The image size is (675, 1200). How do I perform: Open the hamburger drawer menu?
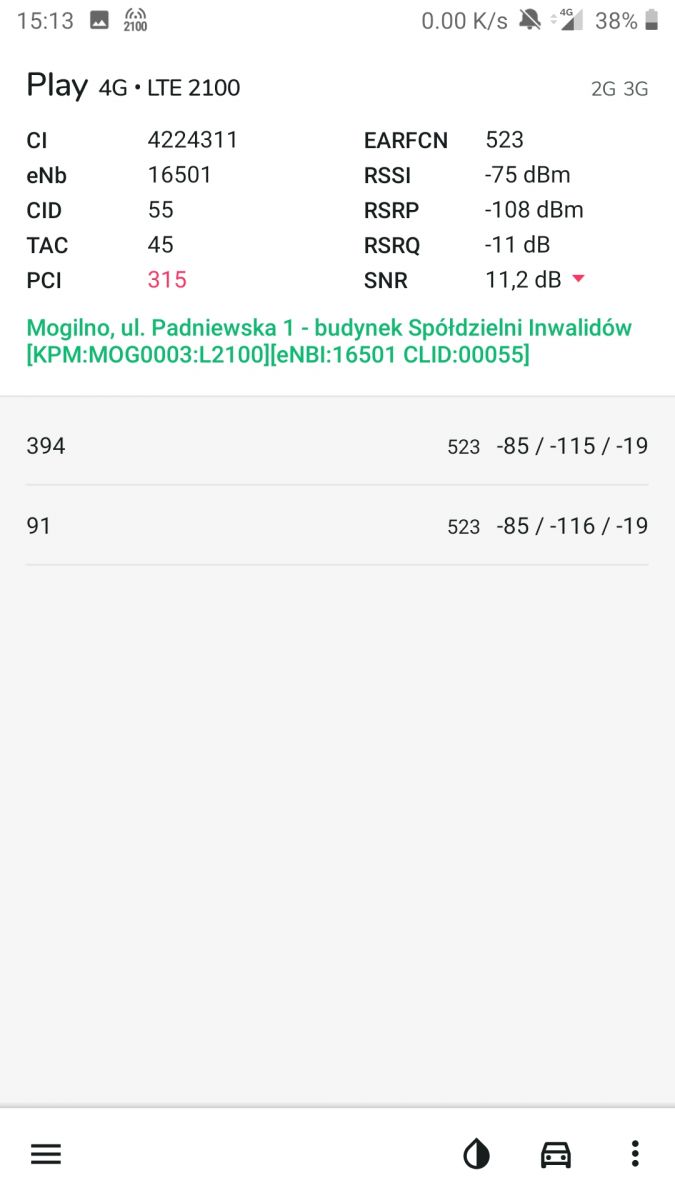point(46,1155)
